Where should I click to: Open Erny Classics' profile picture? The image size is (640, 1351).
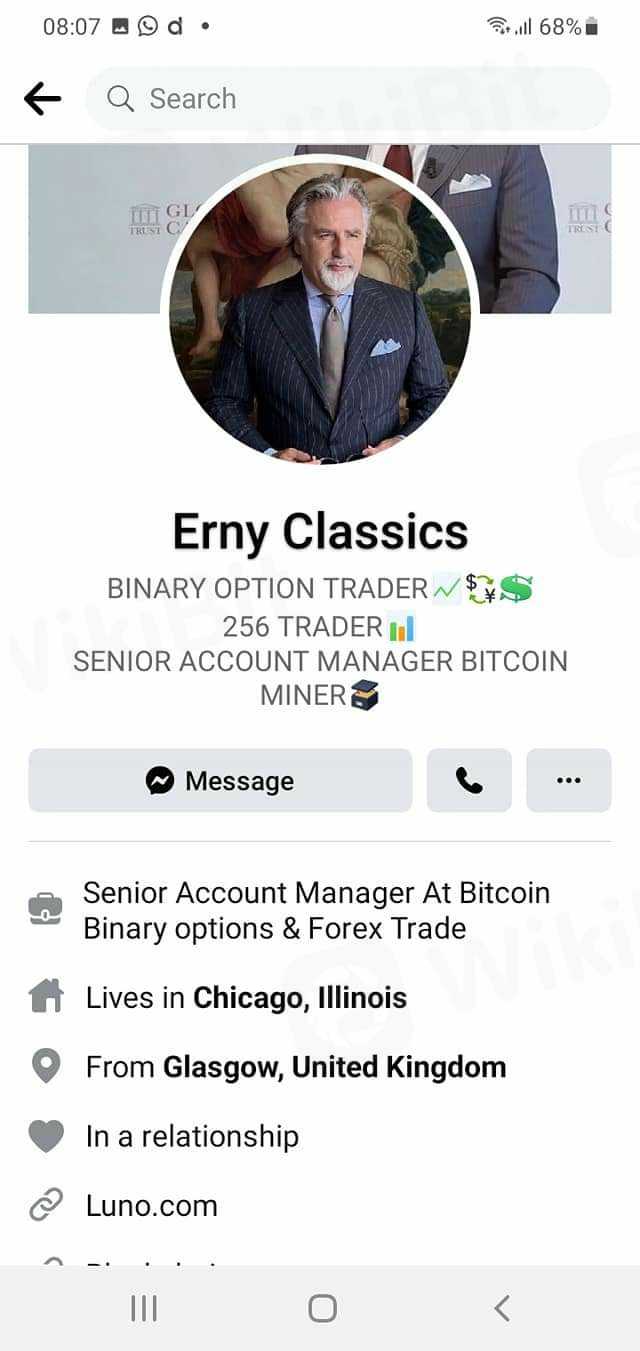coord(320,312)
